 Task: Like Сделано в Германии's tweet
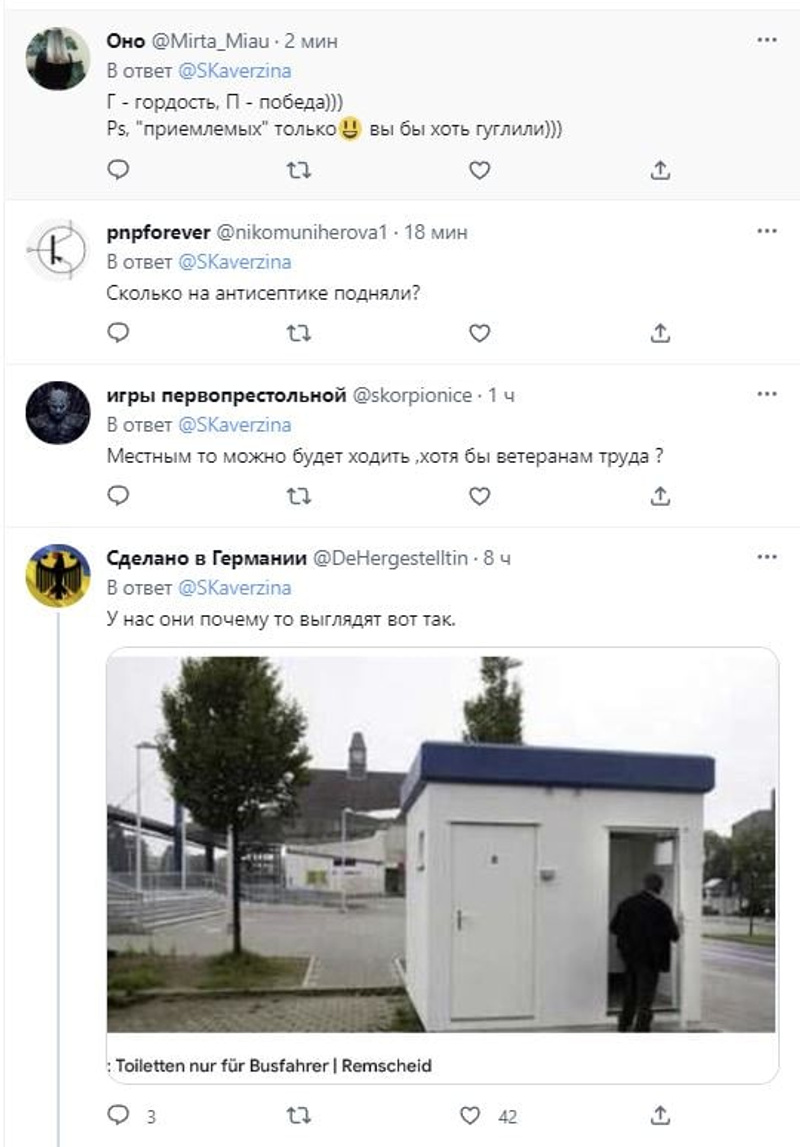pos(470,1114)
